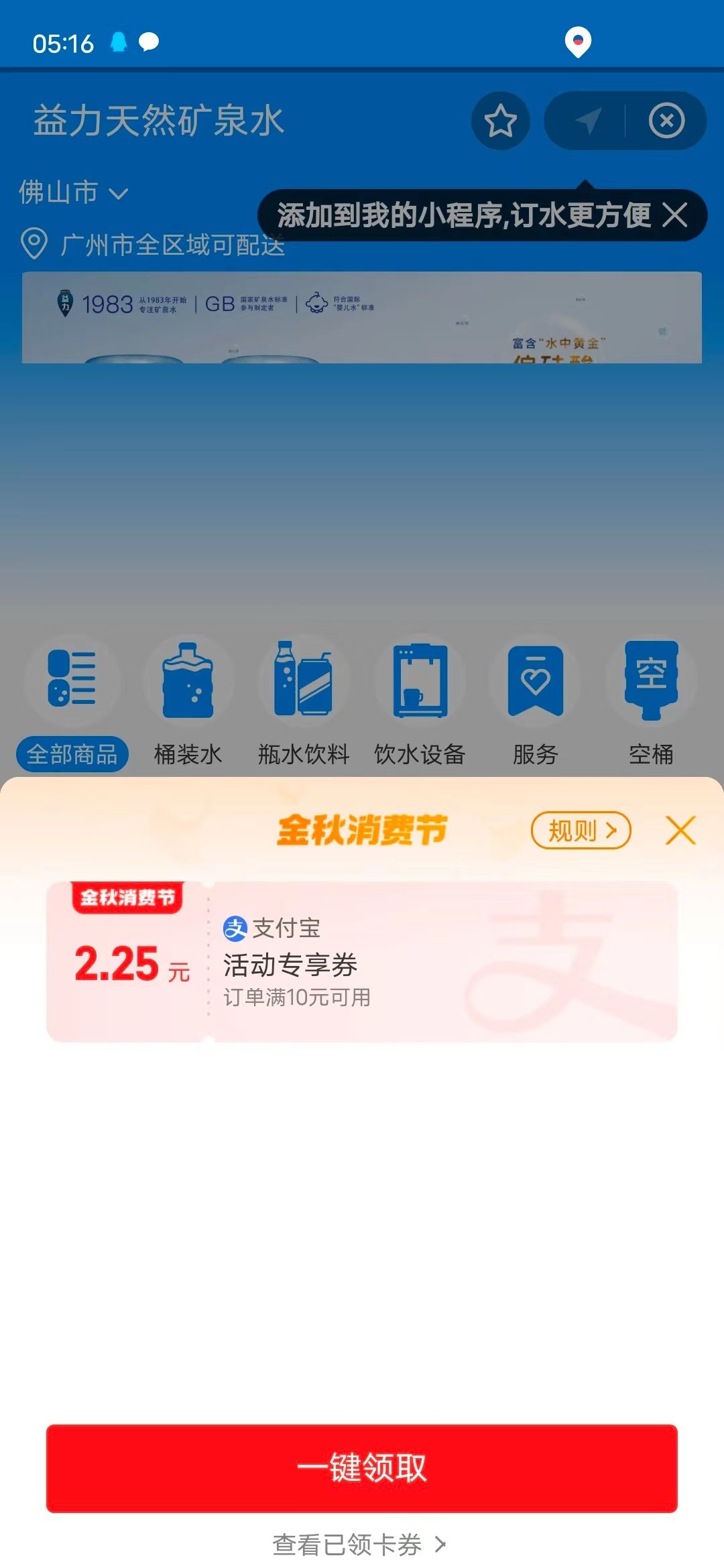Open the 规则 rules page
The image size is (724, 1568).
click(x=581, y=831)
